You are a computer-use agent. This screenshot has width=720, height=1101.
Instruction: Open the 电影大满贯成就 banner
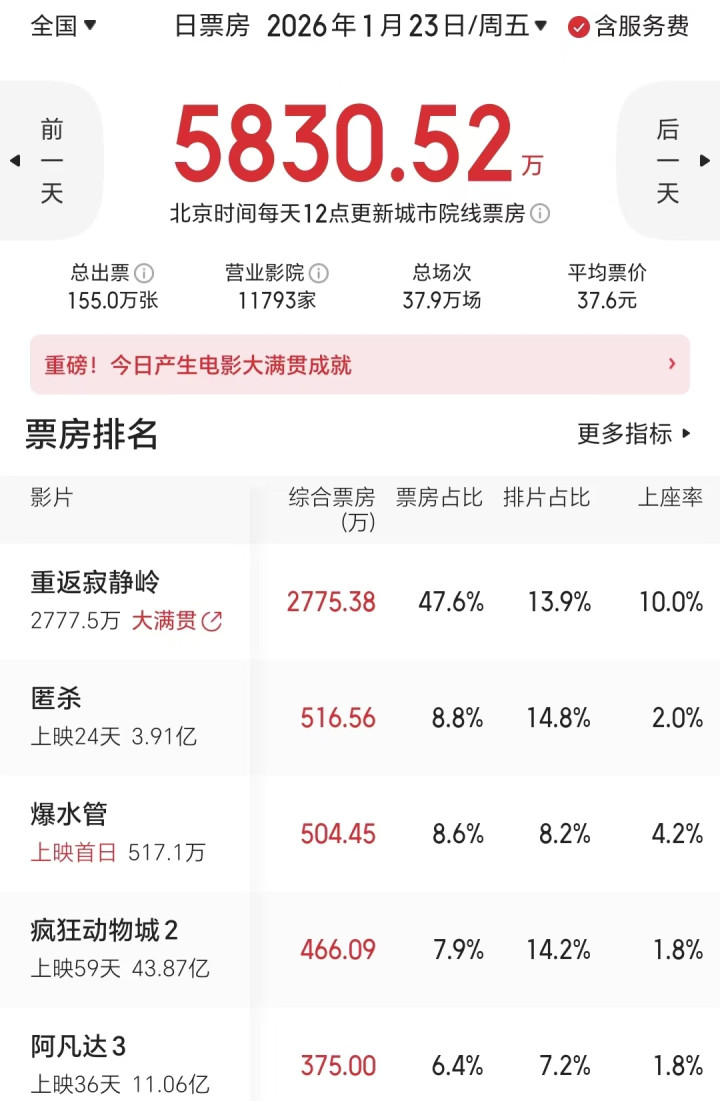point(360,365)
